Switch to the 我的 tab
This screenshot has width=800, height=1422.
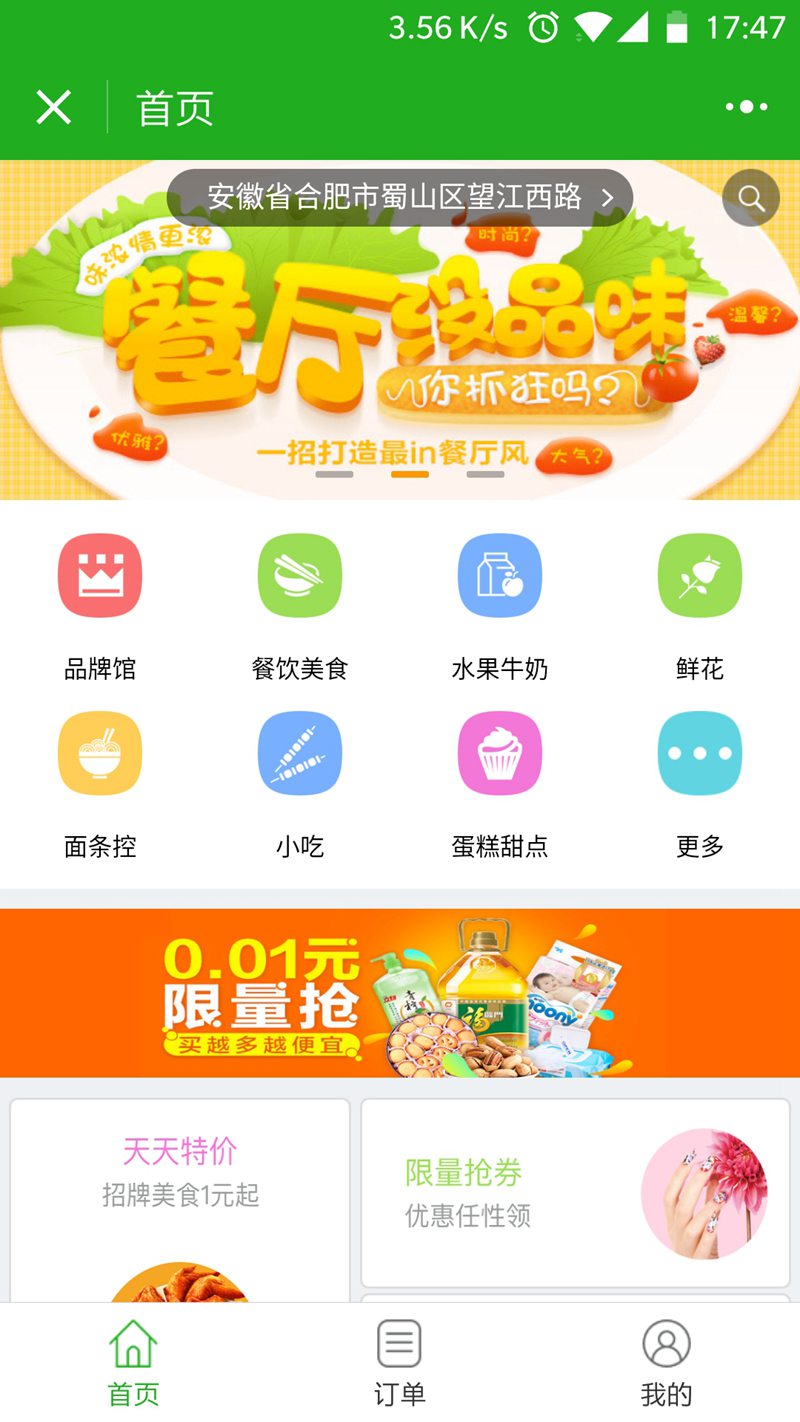point(667,1362)
